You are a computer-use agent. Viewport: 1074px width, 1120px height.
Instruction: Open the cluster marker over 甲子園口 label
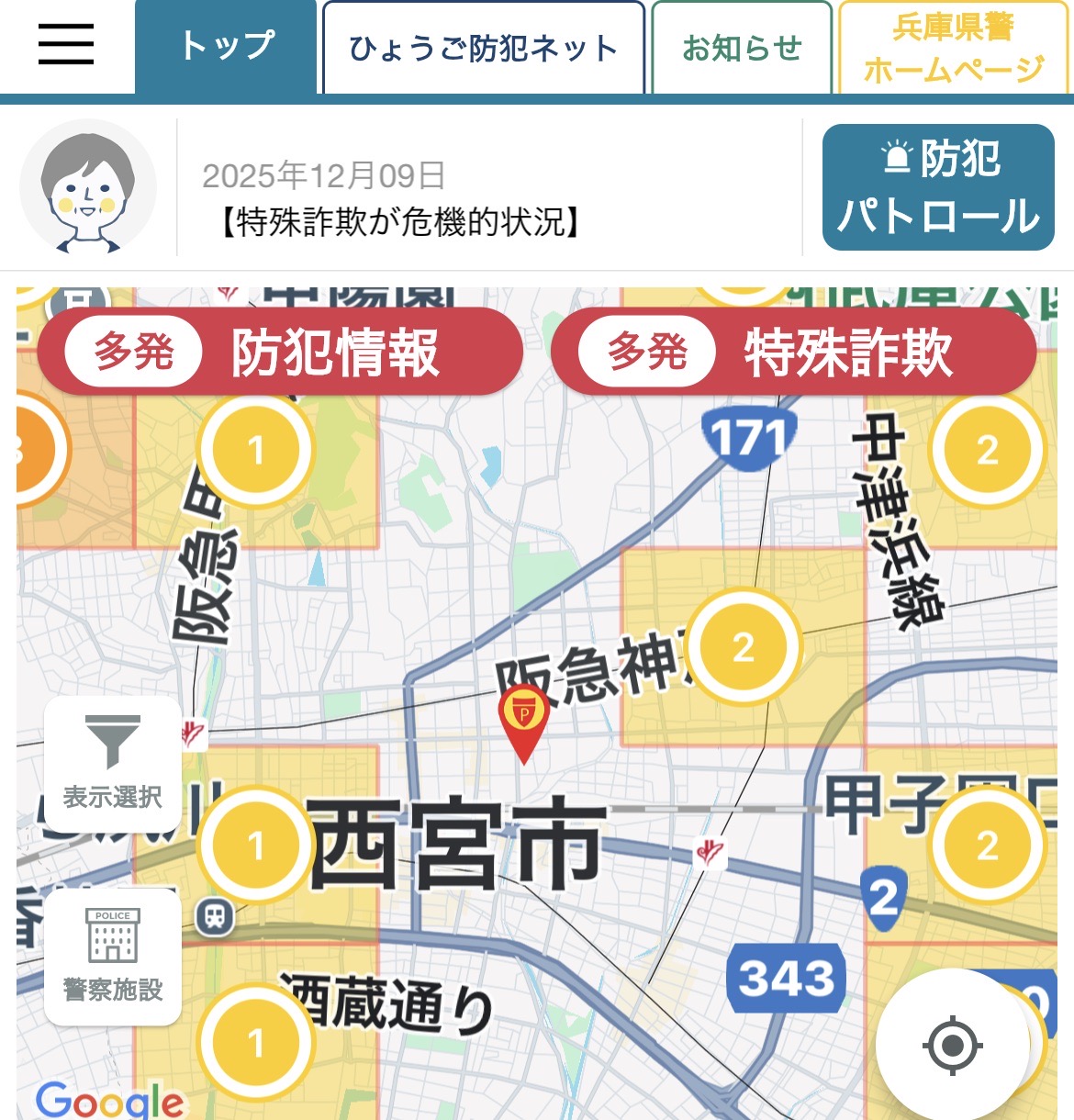point(987,846)
